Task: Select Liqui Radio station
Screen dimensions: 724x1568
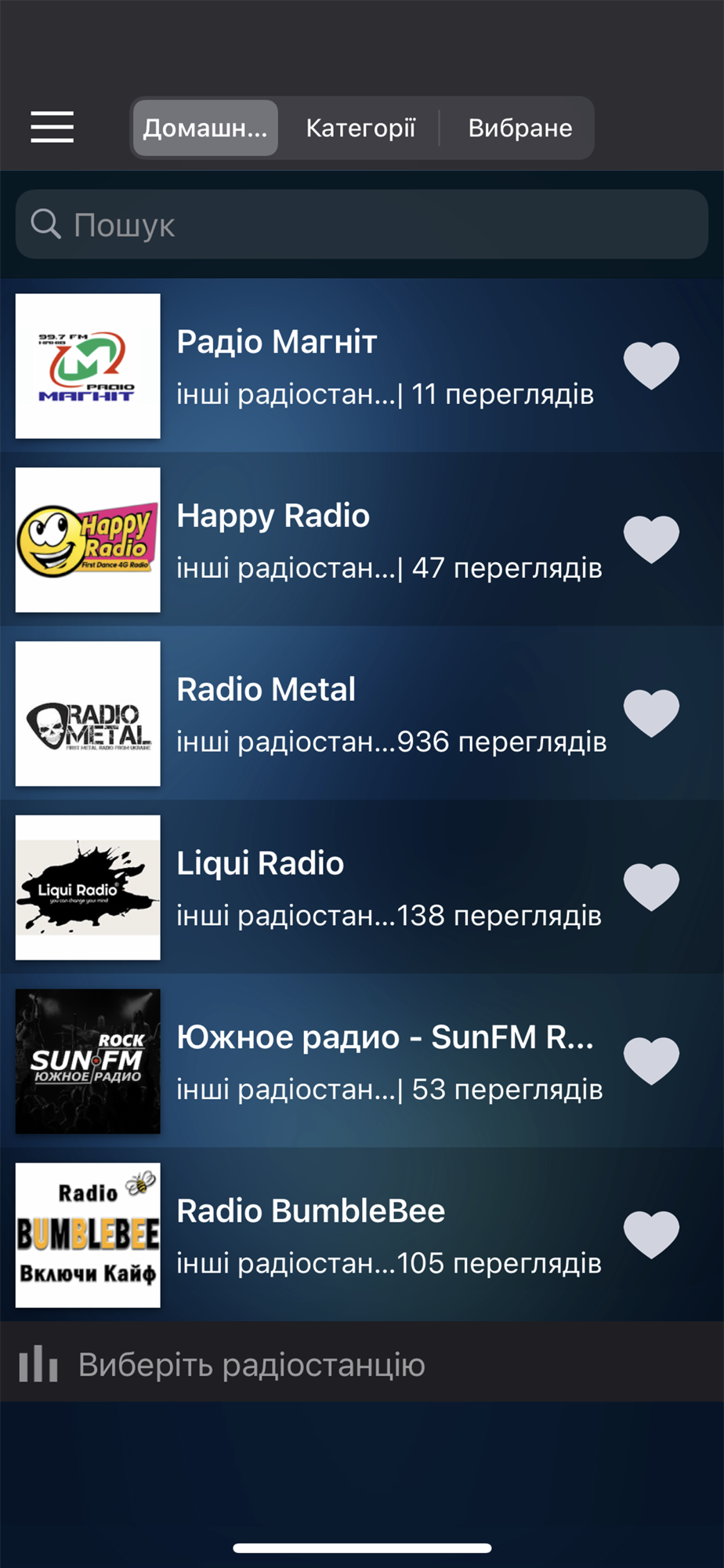Action: tap(313, 887)
